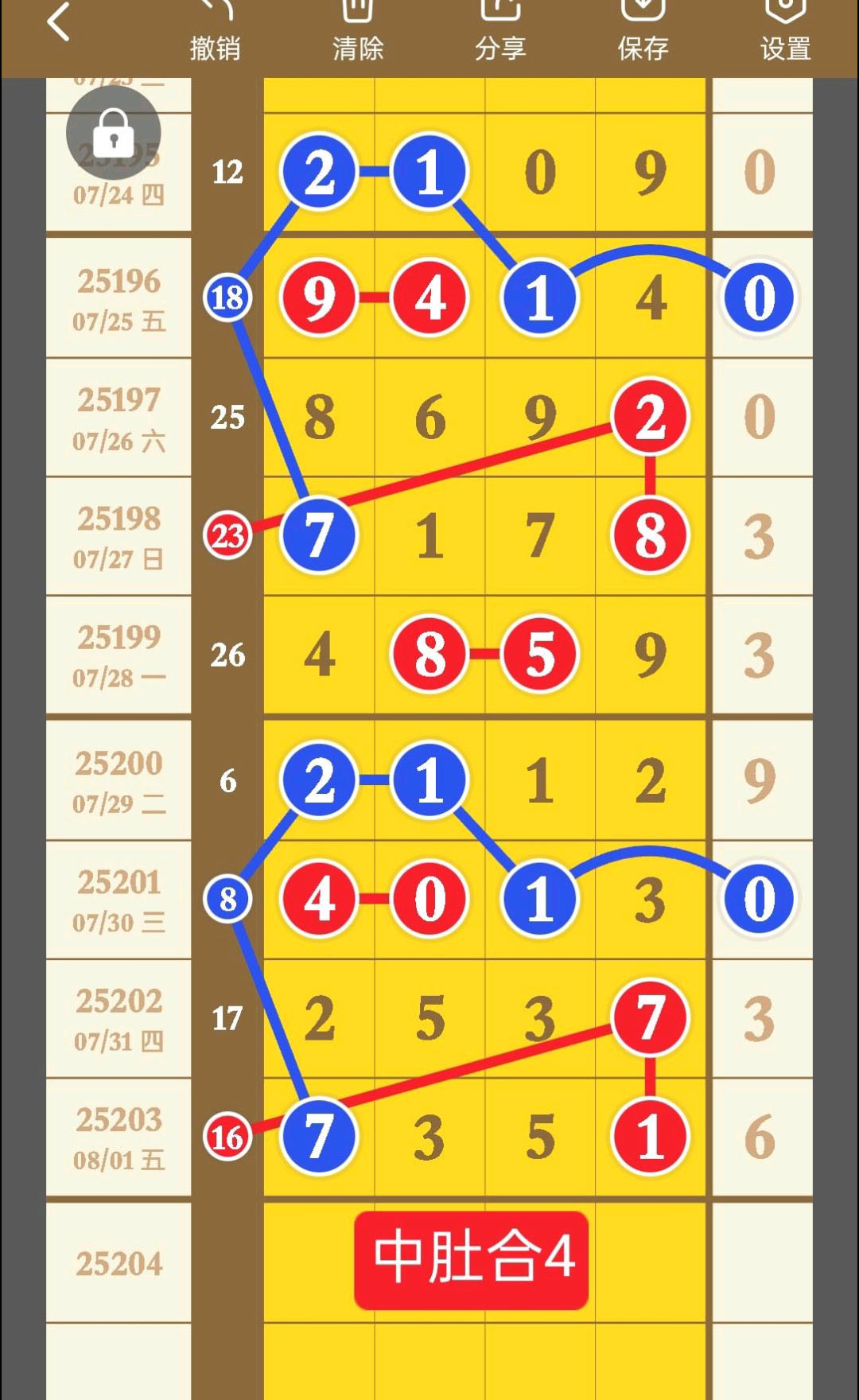This screenshot has width=859, height=1400.
Task: Toggle the lock icon overlay
Action: pyautogui.click(x=114, y=133)
